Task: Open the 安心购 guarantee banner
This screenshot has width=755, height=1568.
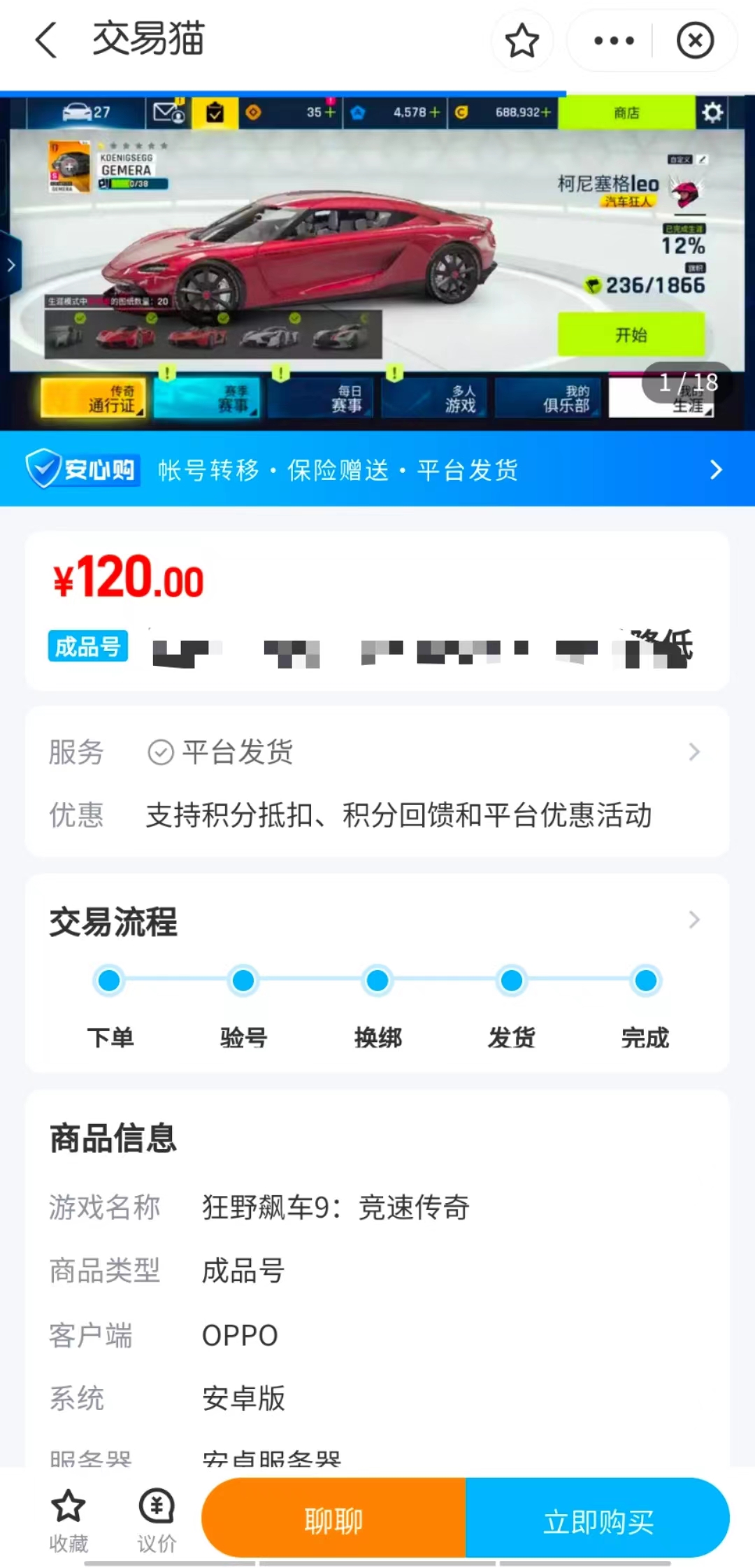Action: 377,469
